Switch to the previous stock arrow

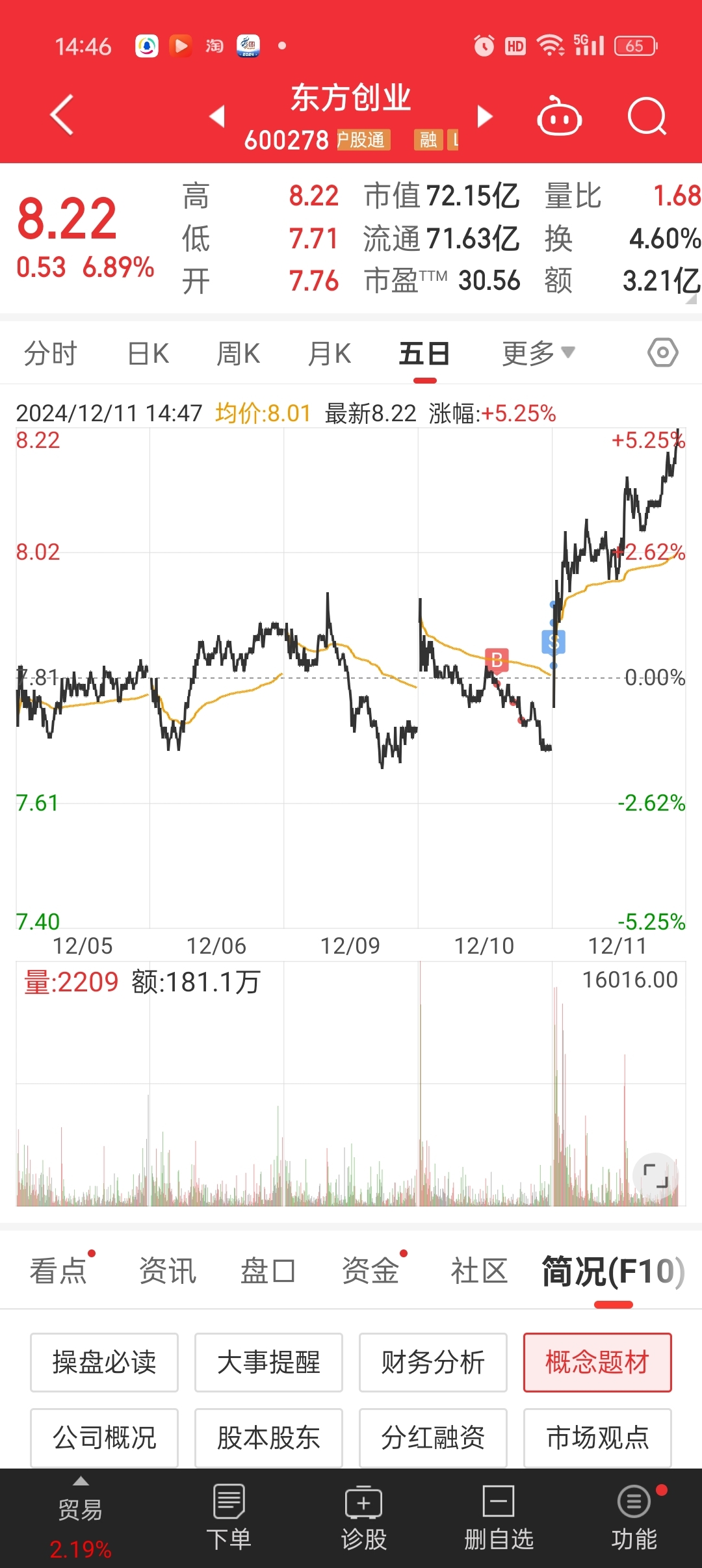[x=217, y=116]
